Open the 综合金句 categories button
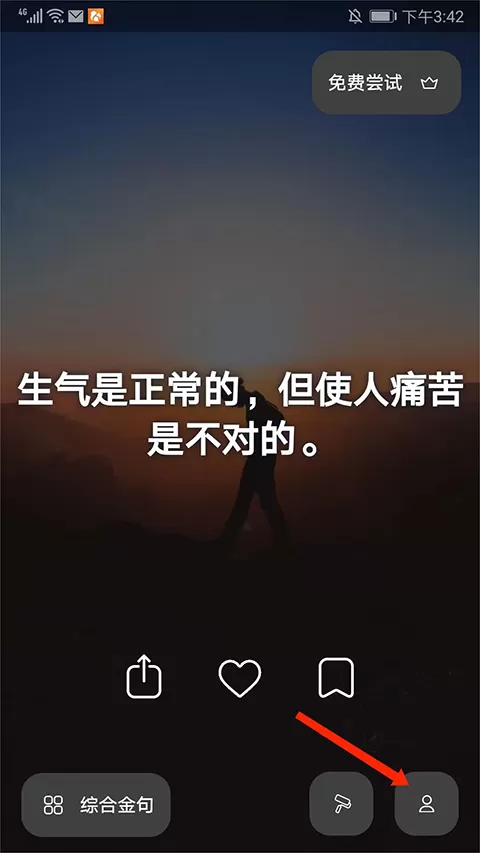Viewport: 480px width, 853px height. point(96,805)
